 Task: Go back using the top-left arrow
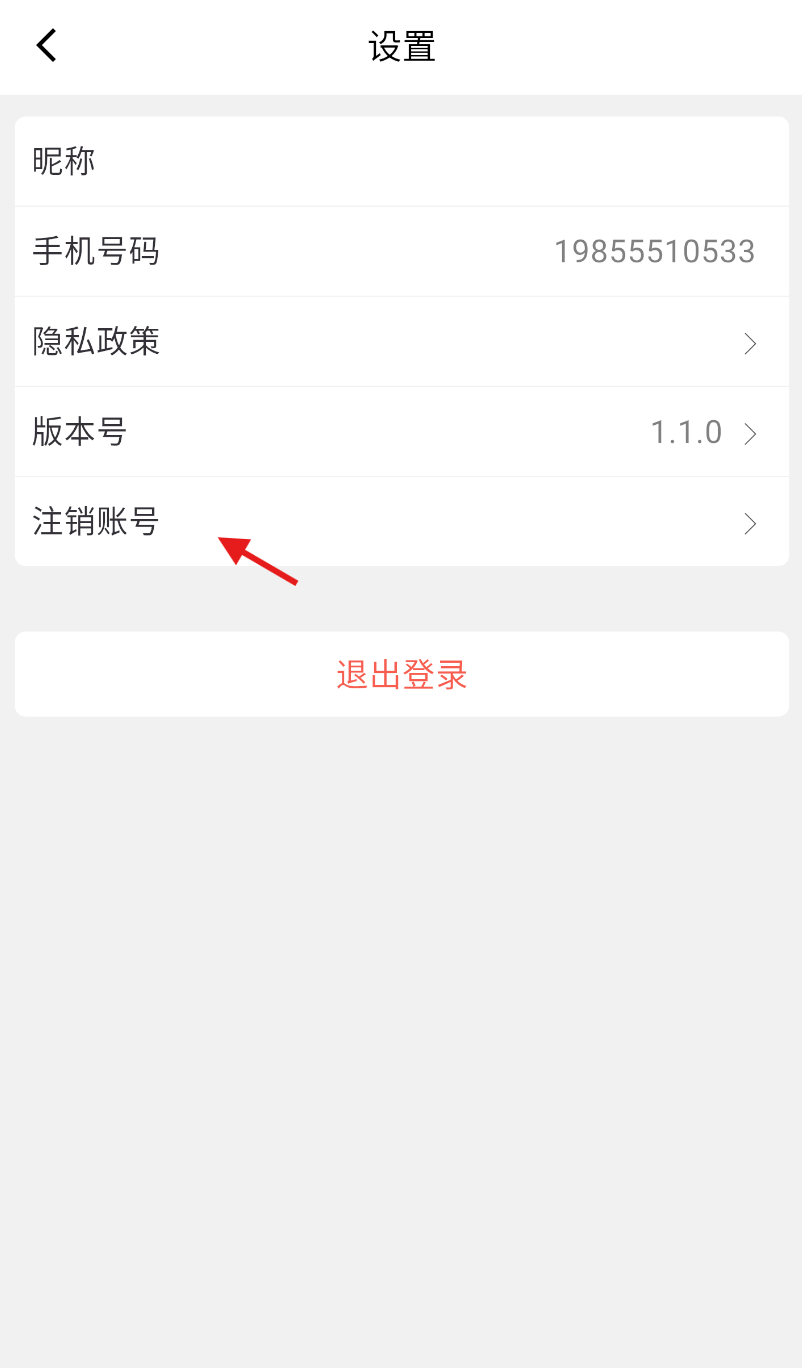tap(46, 46)
